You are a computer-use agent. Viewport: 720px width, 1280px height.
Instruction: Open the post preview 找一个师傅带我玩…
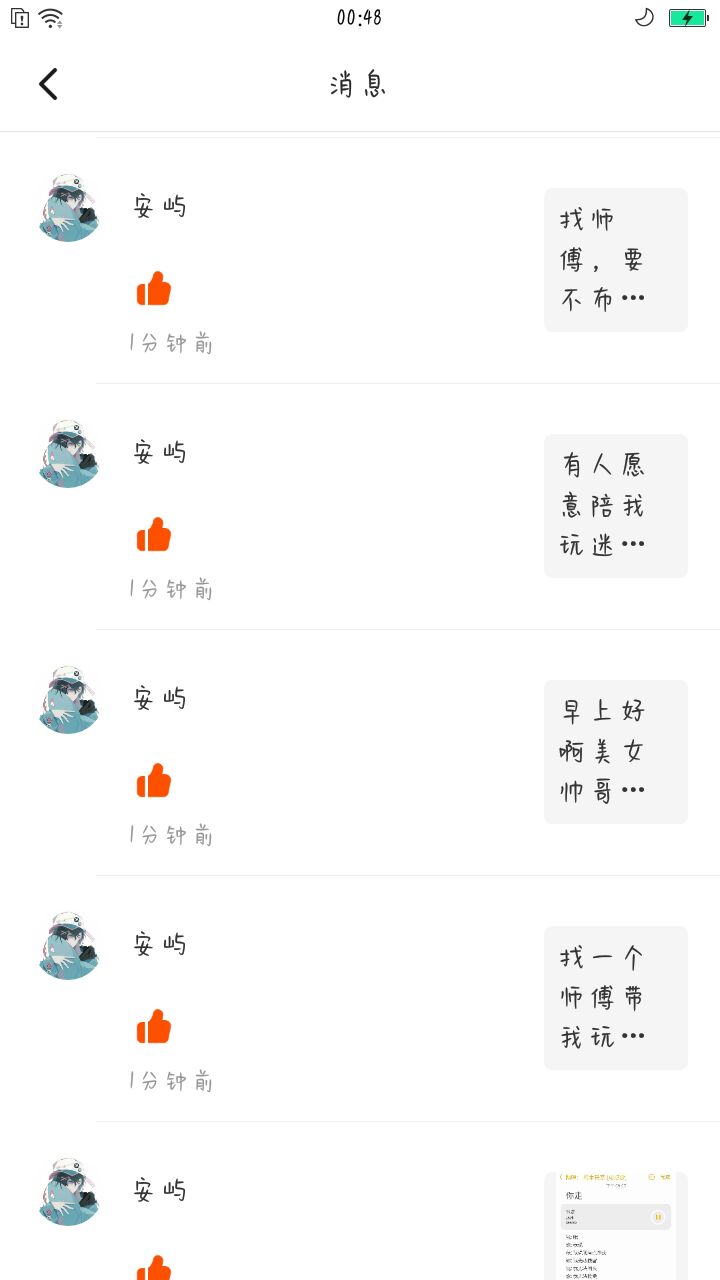click(x=616, y=998)
